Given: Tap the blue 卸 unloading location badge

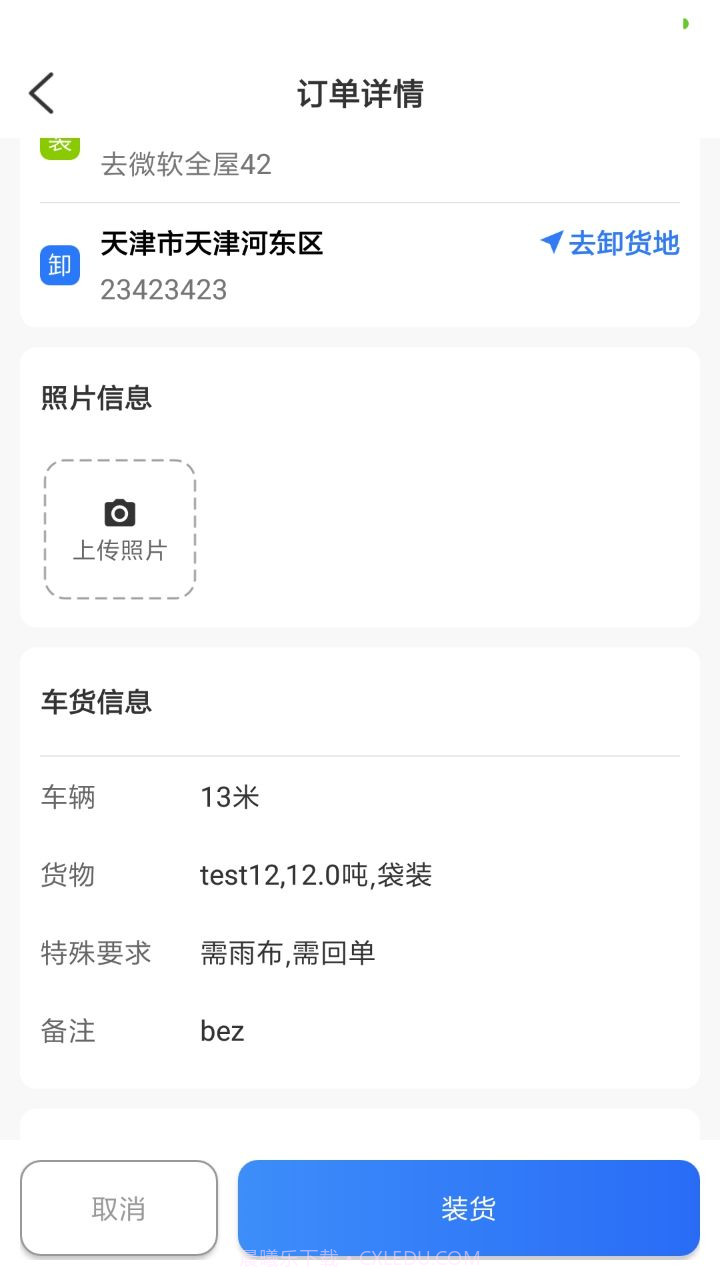Looking at the screenshot, I should pos(60,265).
